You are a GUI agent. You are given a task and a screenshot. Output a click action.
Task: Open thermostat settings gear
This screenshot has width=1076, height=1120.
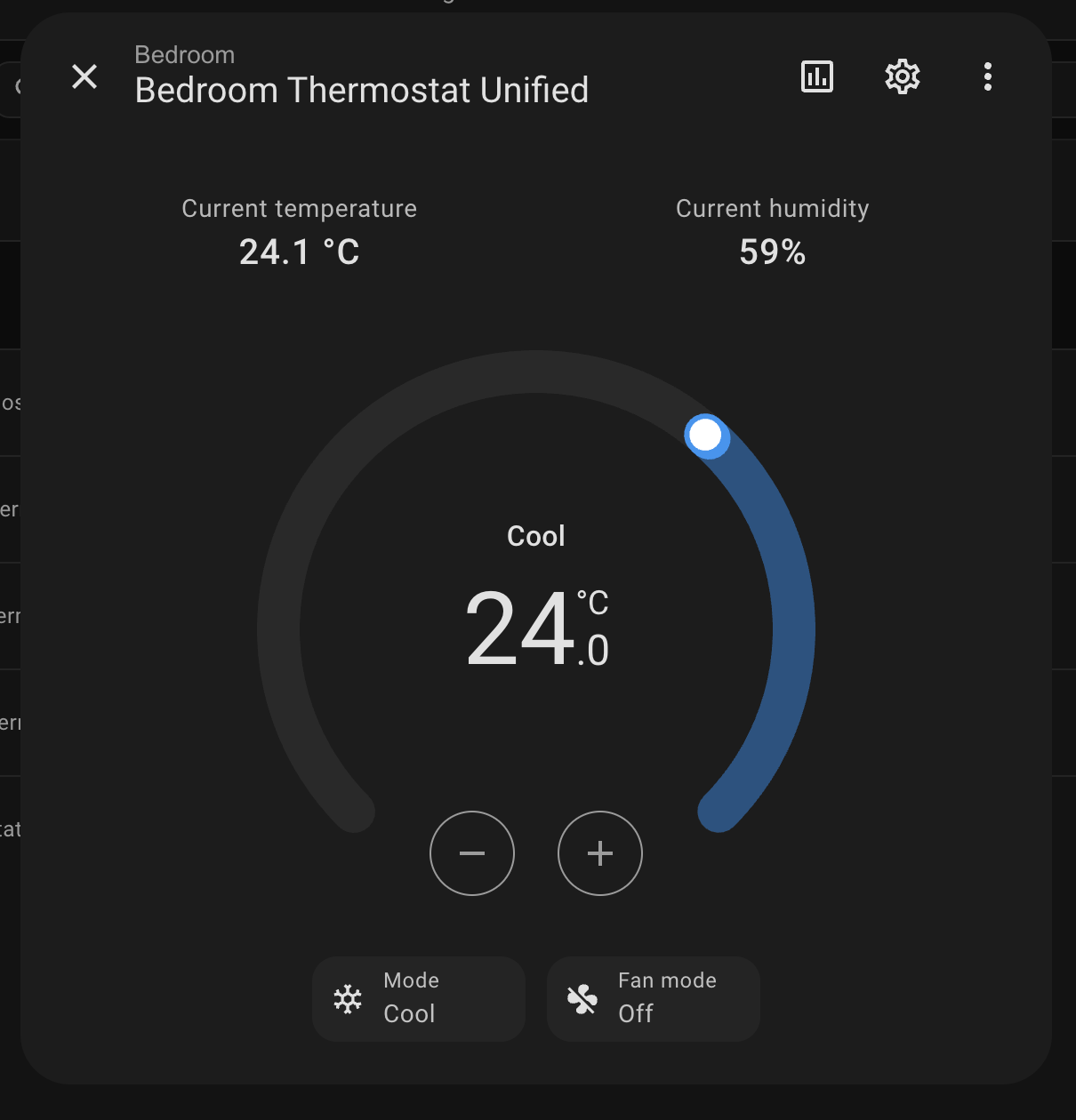902,76
